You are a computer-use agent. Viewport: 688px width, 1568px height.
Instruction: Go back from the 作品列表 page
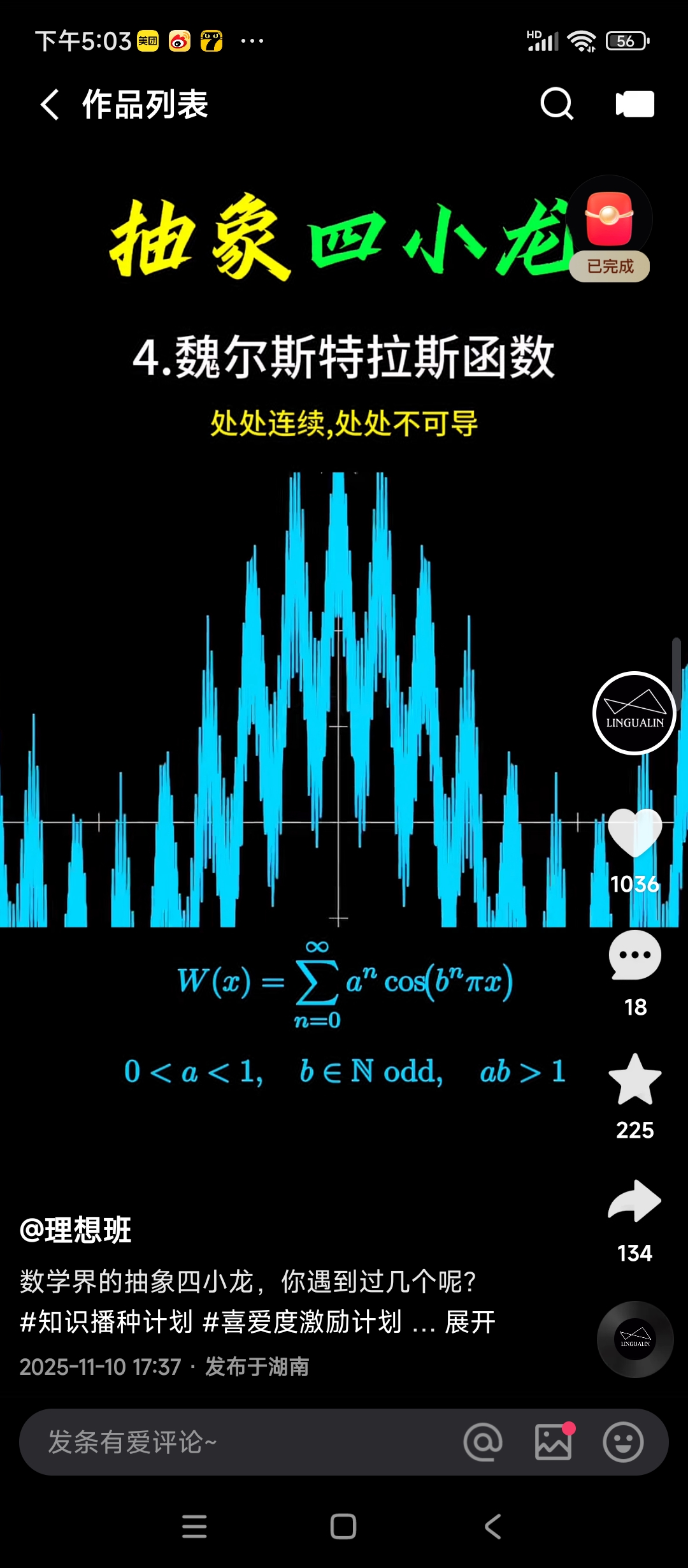coord(50,104)
